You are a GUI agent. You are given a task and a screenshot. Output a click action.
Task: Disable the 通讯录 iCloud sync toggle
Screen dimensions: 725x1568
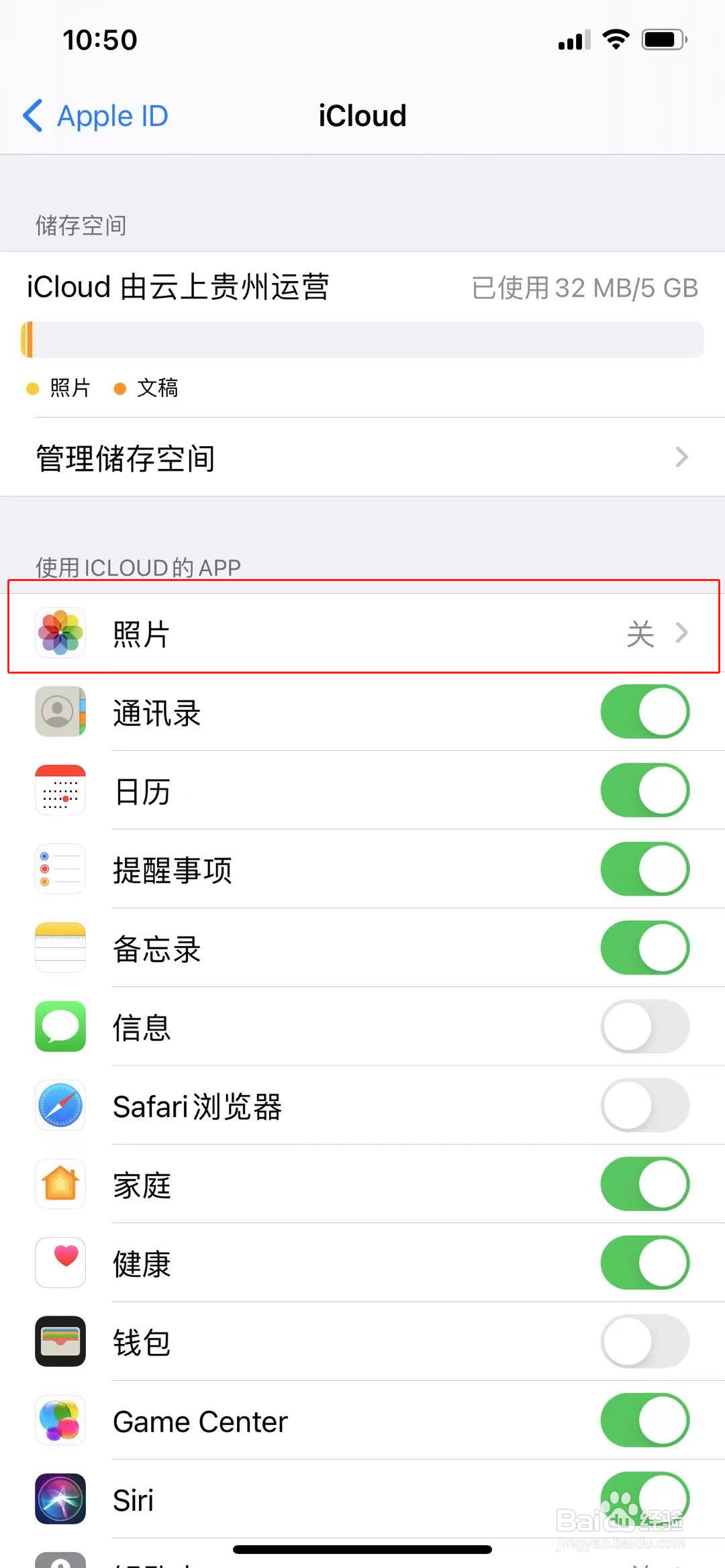644,713
